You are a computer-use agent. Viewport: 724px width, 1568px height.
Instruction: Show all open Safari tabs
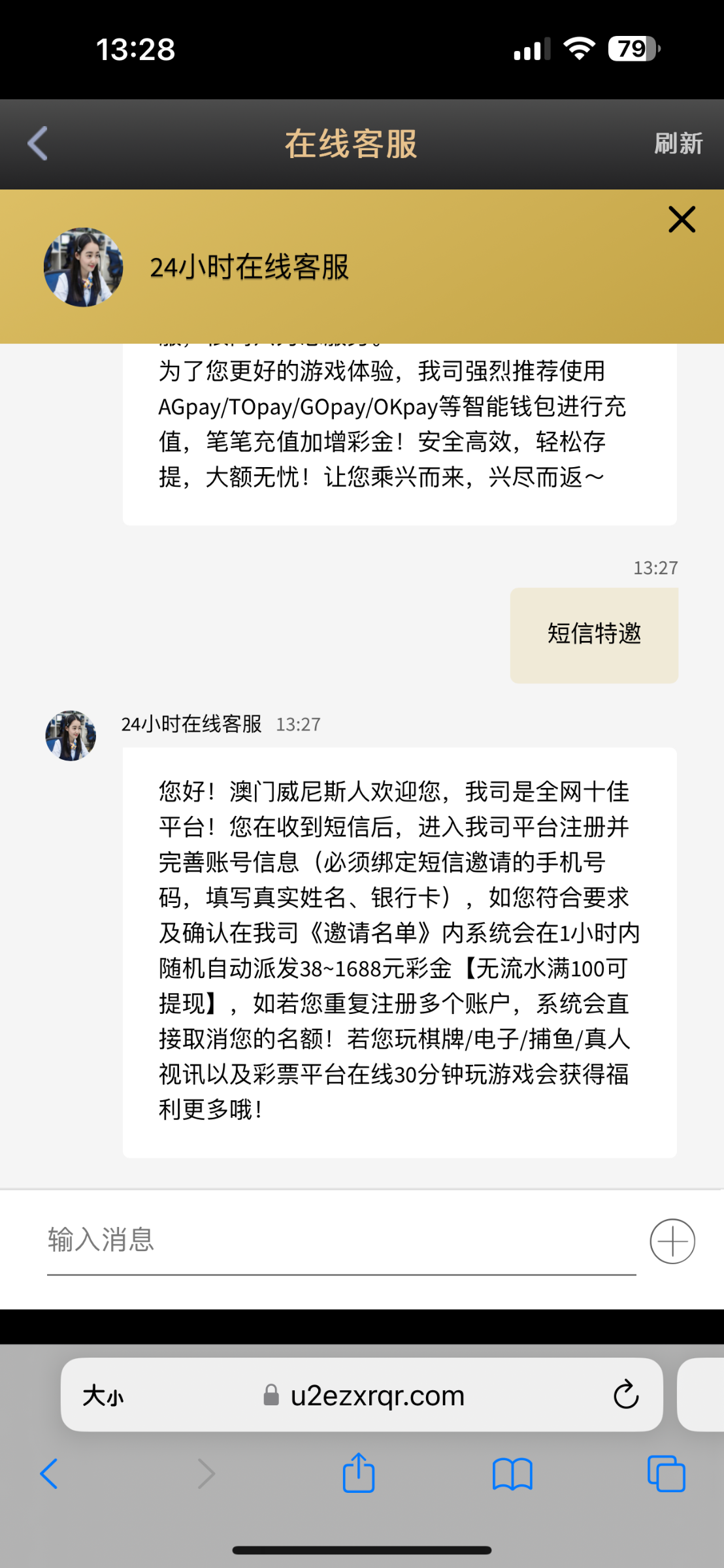point(666,1474)
